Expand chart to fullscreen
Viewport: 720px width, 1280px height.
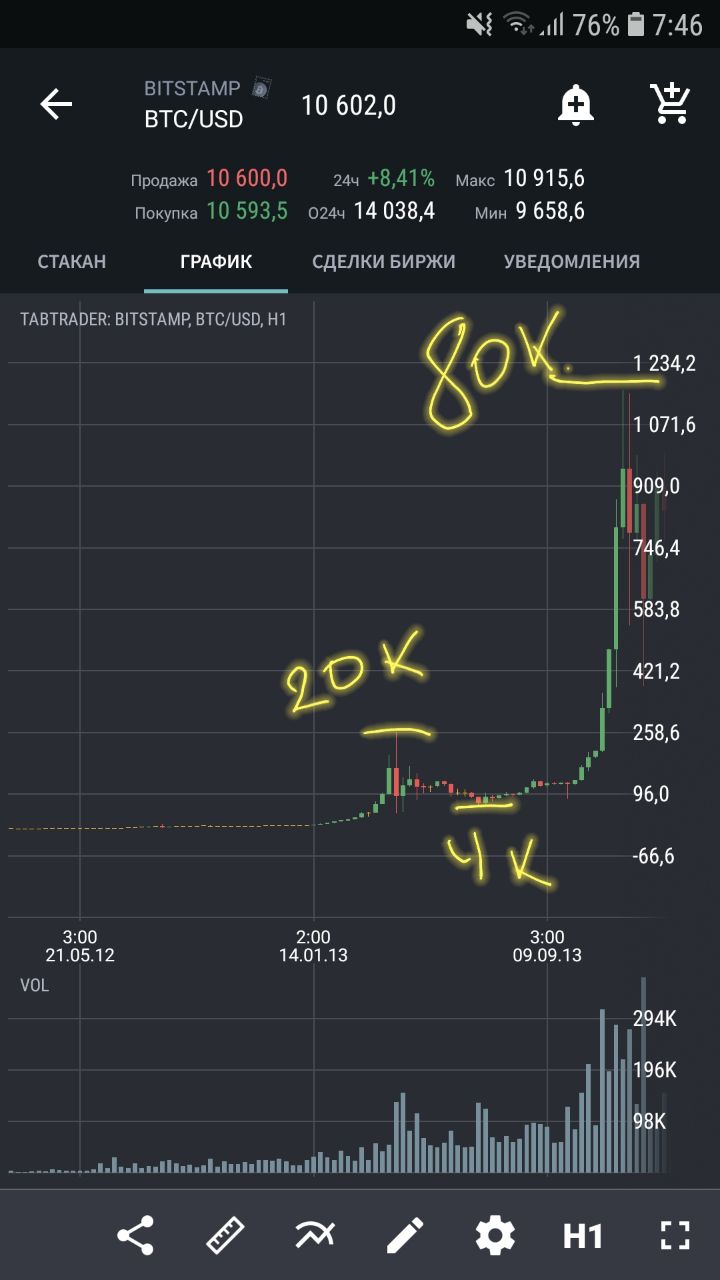(676, 1236)
